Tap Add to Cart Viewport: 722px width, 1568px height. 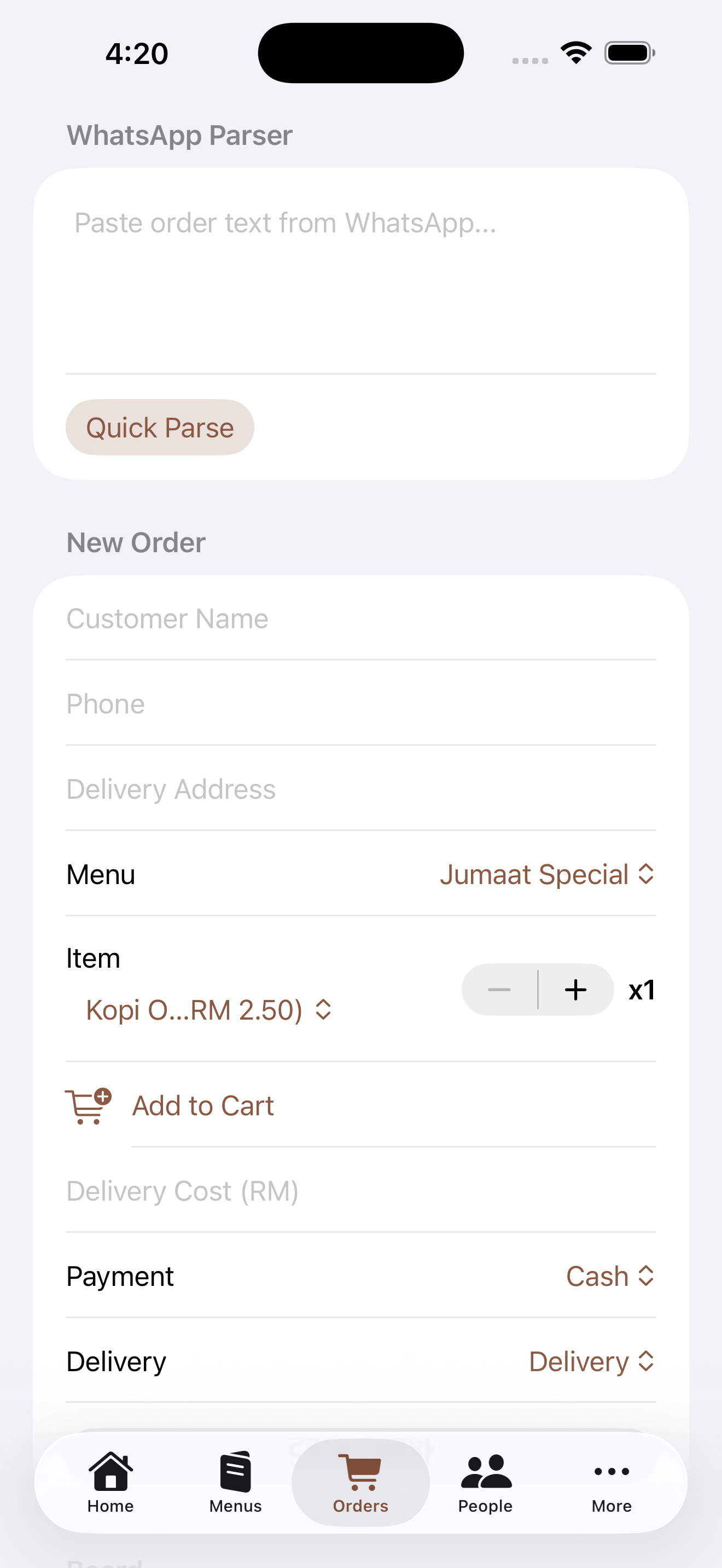point(203,1106)
